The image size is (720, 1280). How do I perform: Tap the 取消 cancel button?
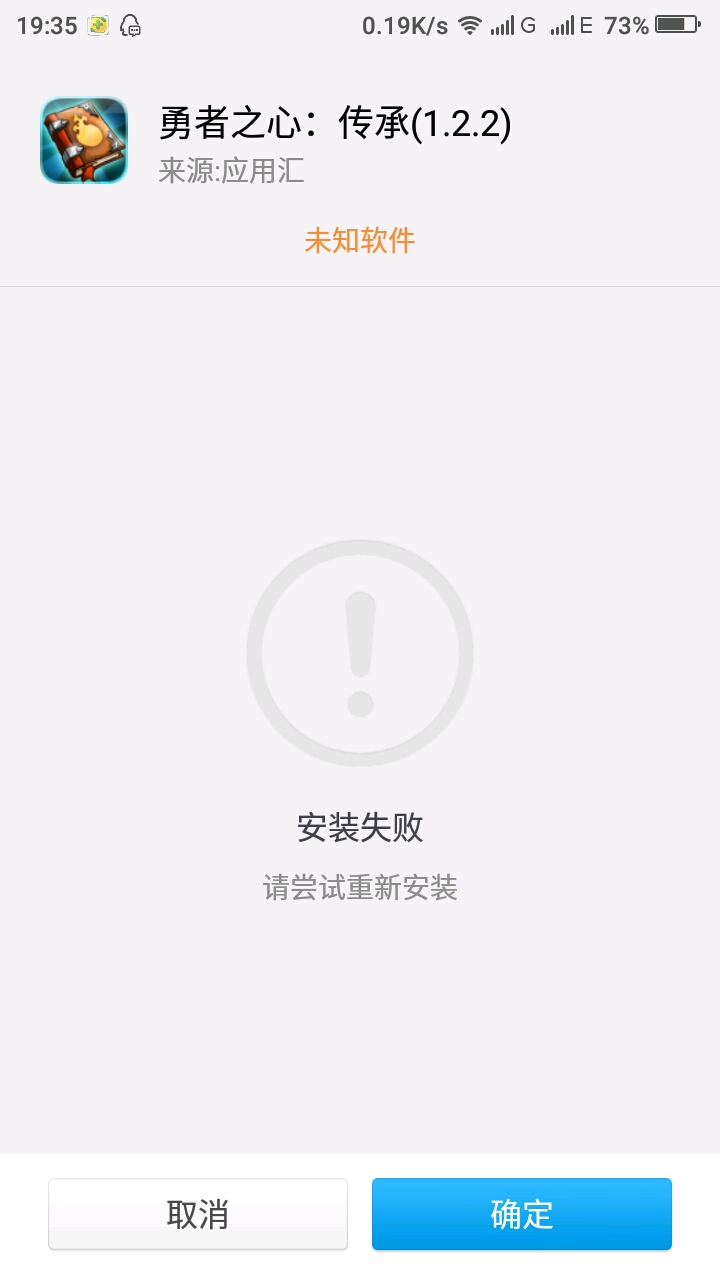click(x=198, y=1214)
